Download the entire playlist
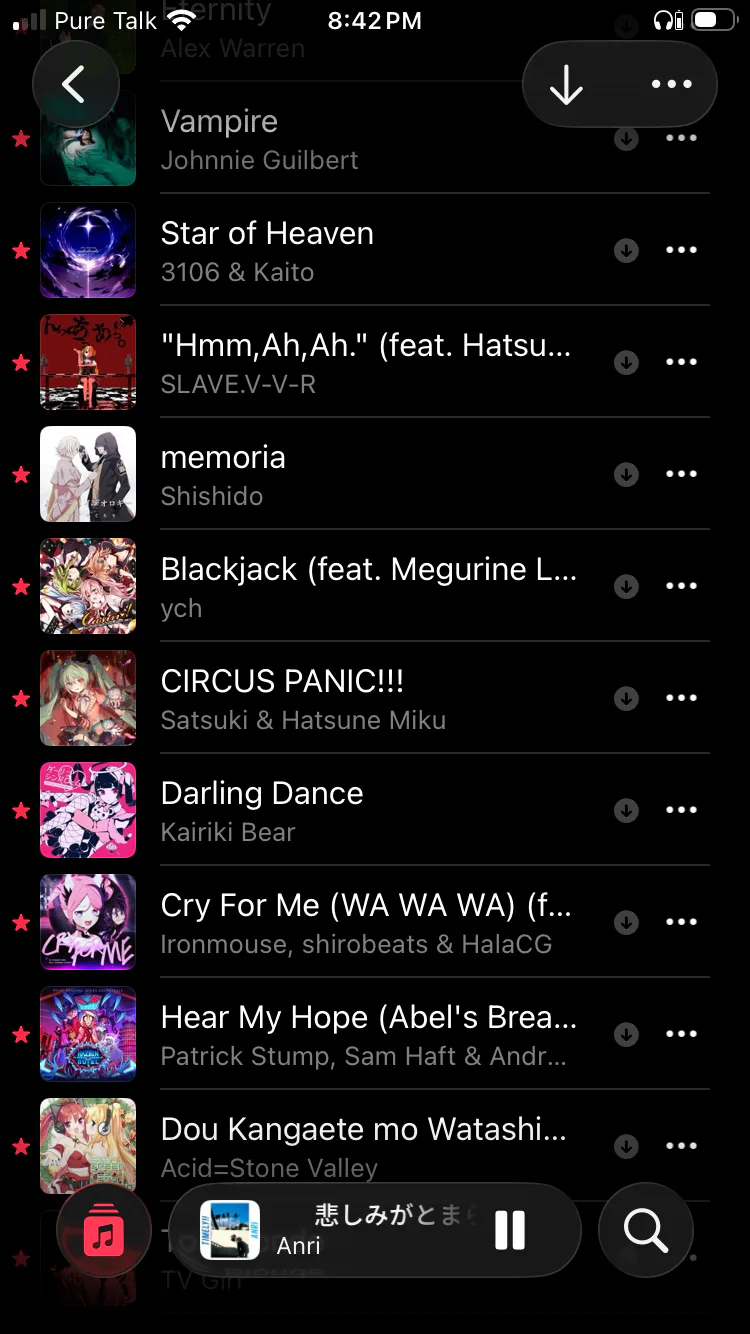 coord(566,85)
